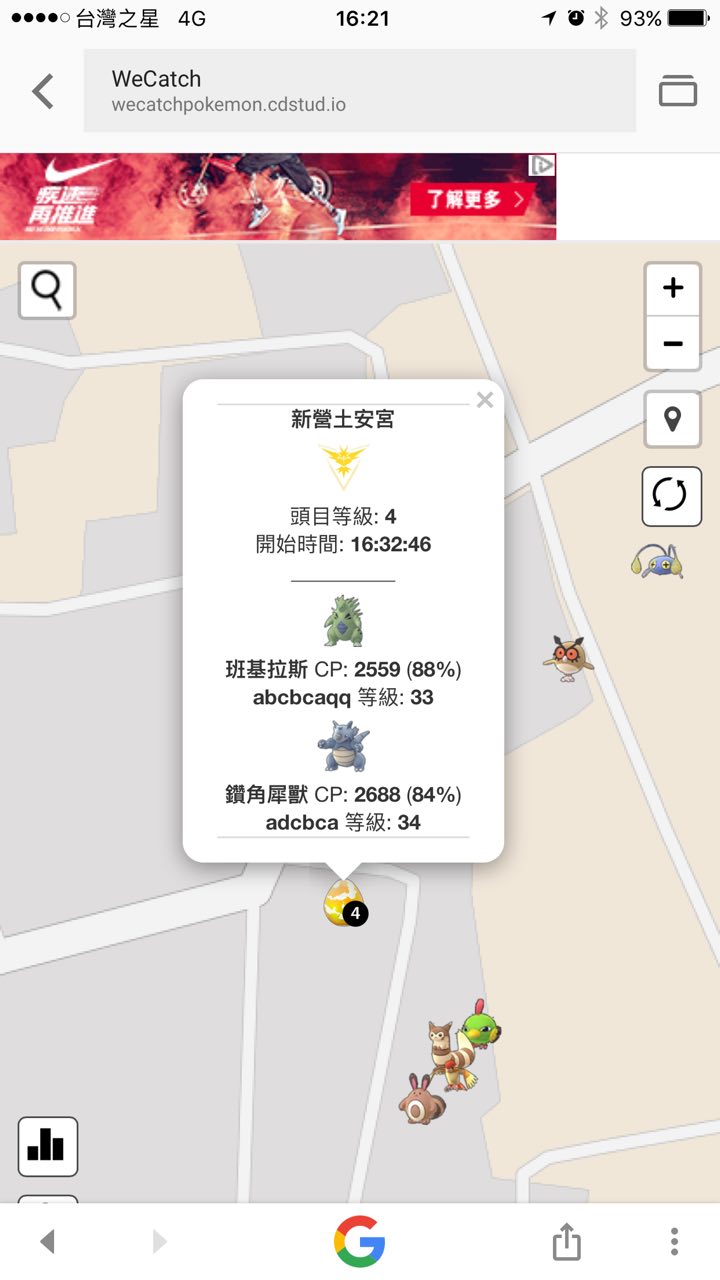Zoom out on the map

672,344
